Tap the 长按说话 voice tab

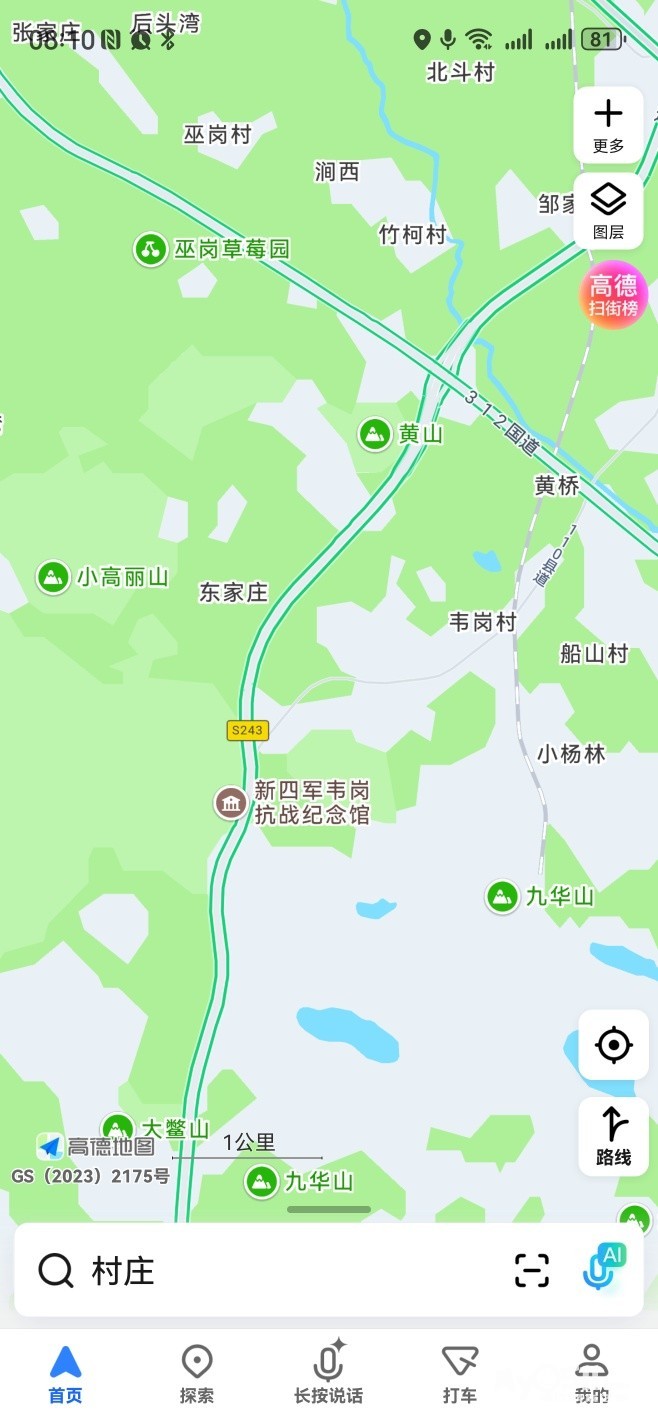pyautogui.click(x=328, y=1372)
